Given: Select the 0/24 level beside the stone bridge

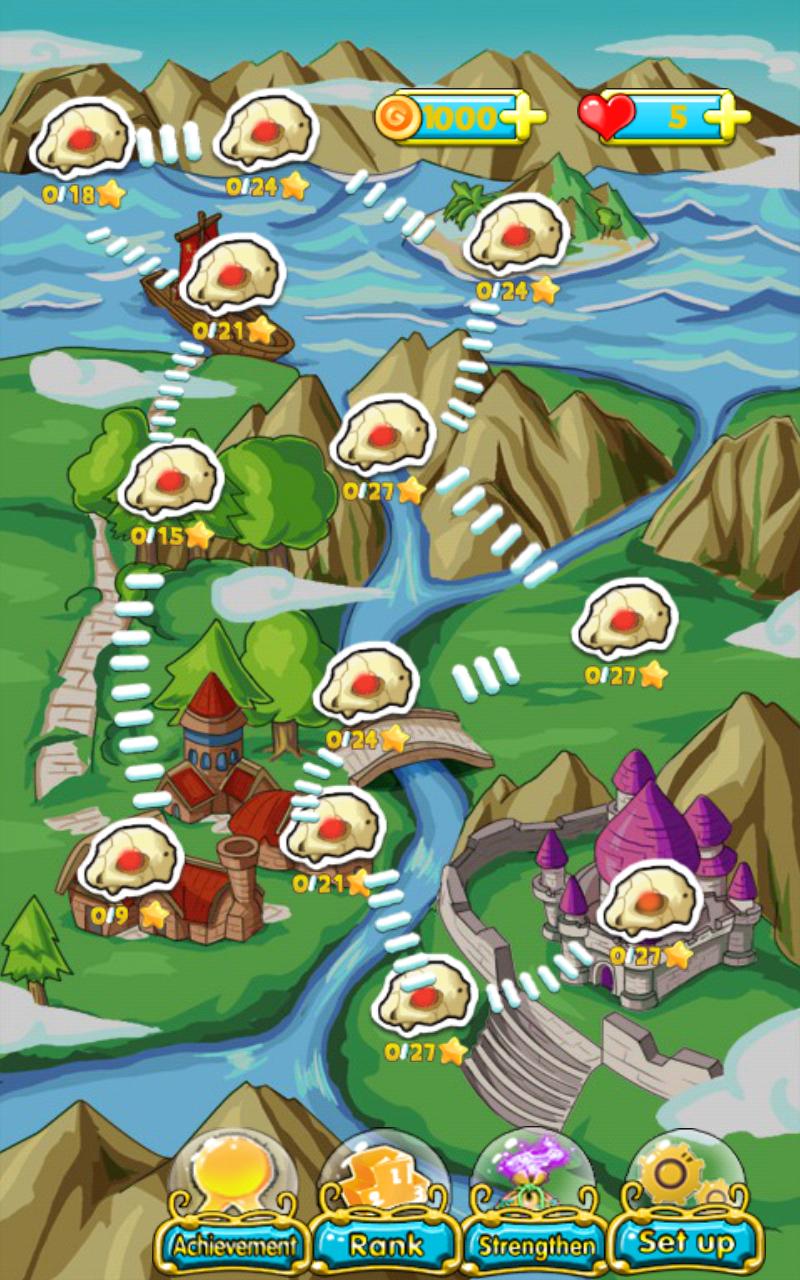Looking at the screenshot, I should [366, 683].
